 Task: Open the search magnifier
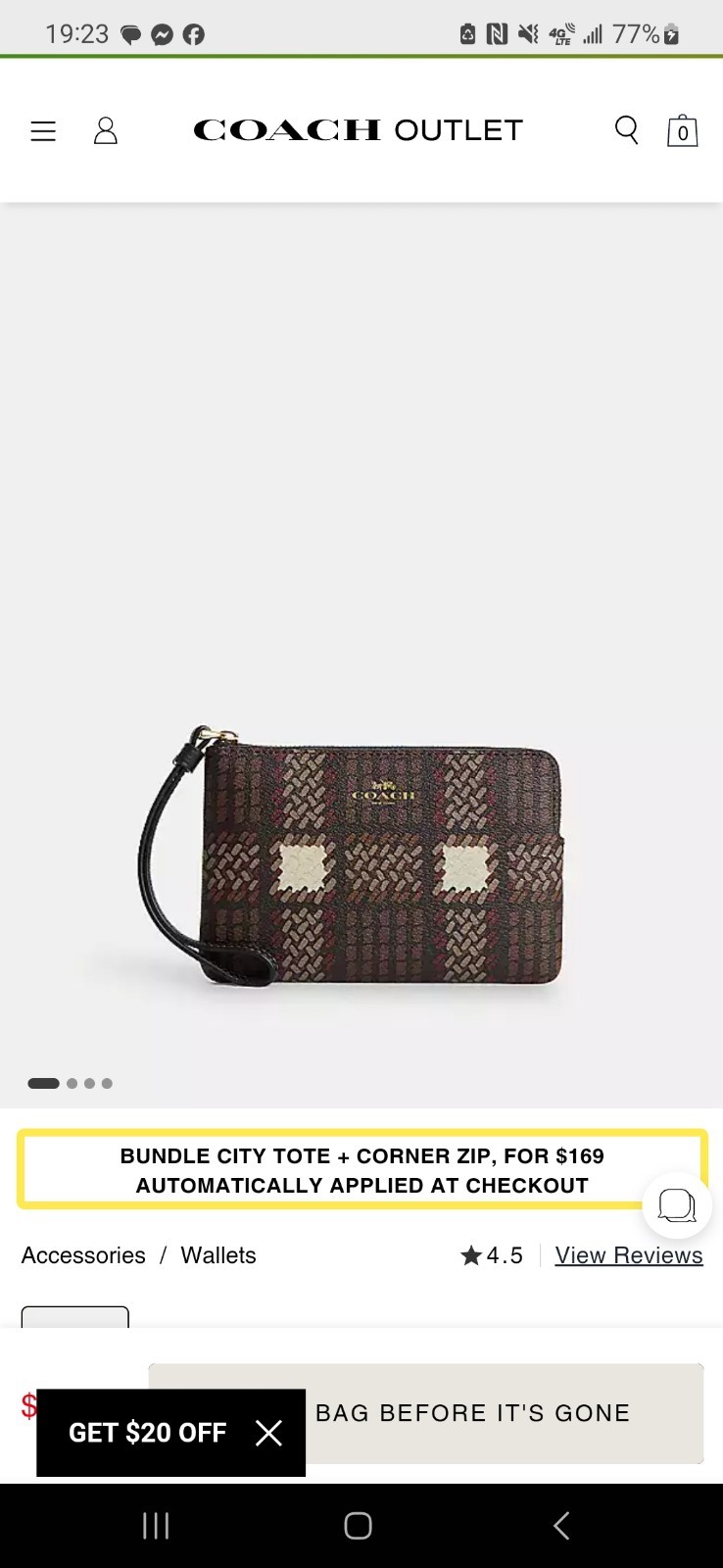pos(626,130)
